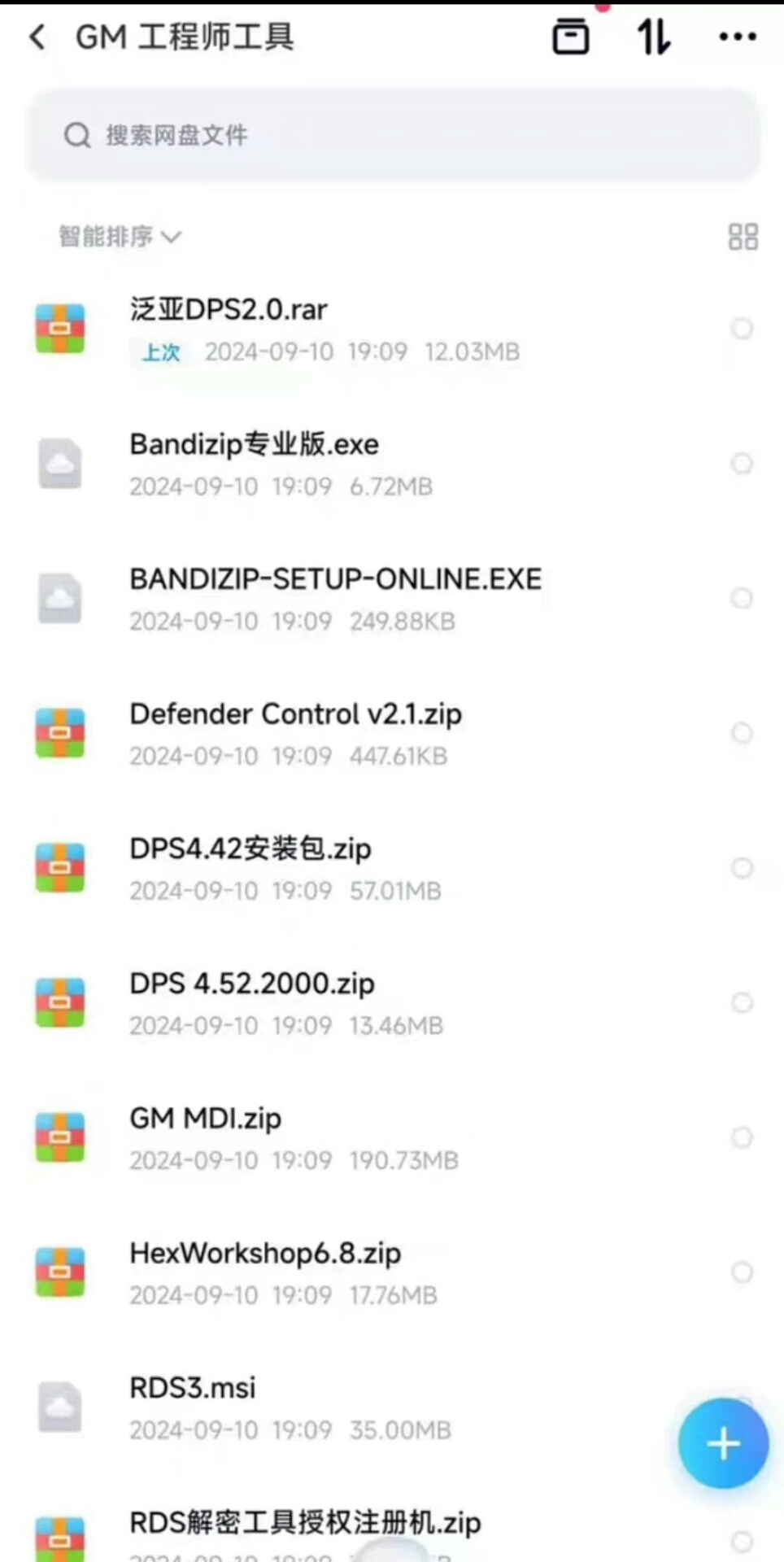Open the file 泛亚DPS2.0.rar
This screenshot has width=784, height=1562.
pos(229,310)
